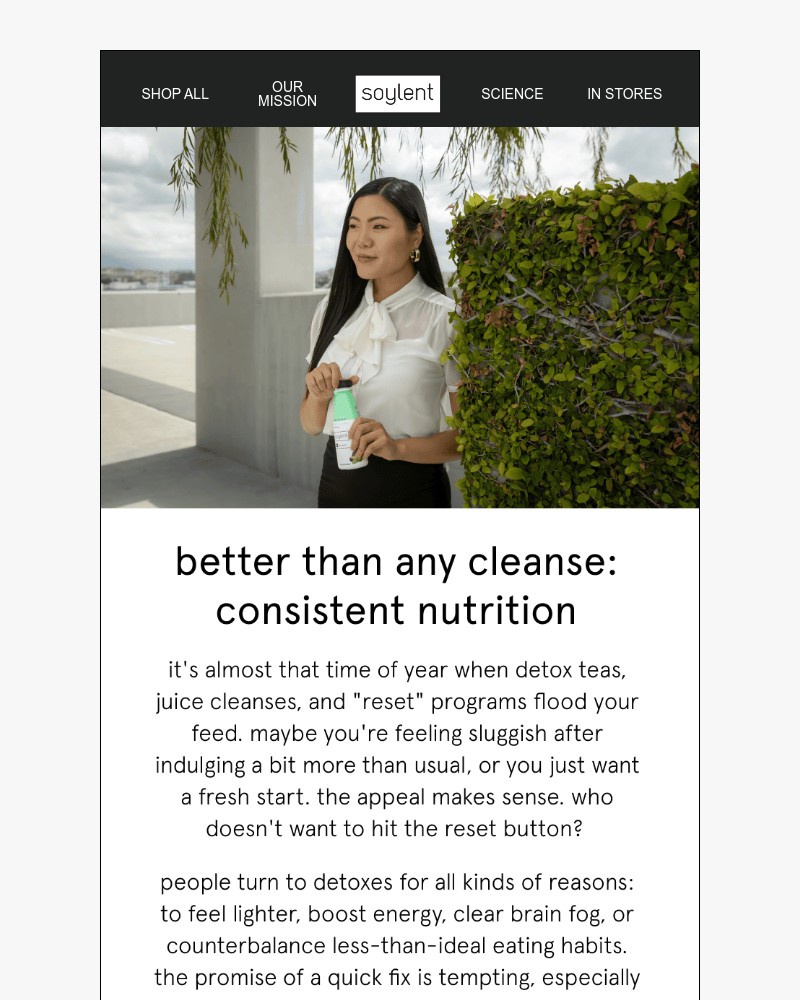
Task: Open the SHOP ALL page
Action: click(175, 94)
